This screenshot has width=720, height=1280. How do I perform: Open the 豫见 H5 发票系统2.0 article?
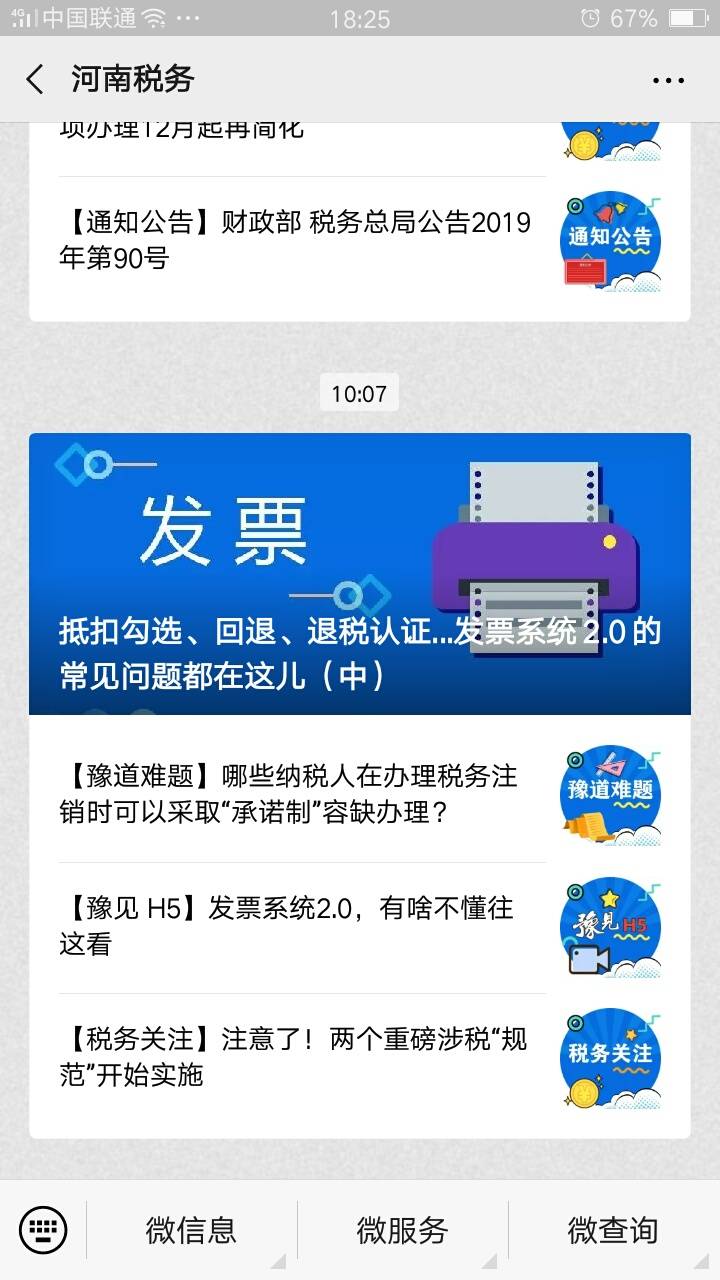[x=302, y=925]
